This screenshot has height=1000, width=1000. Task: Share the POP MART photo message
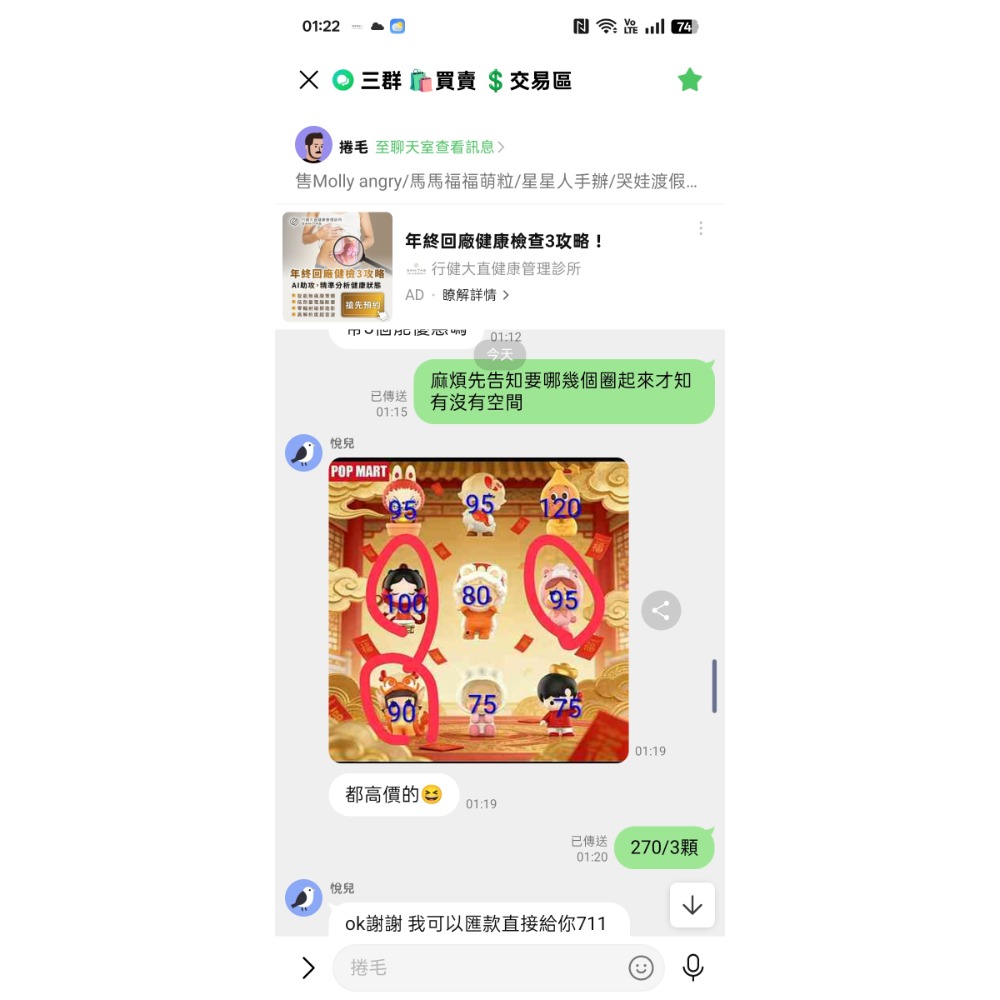(661, 610)
